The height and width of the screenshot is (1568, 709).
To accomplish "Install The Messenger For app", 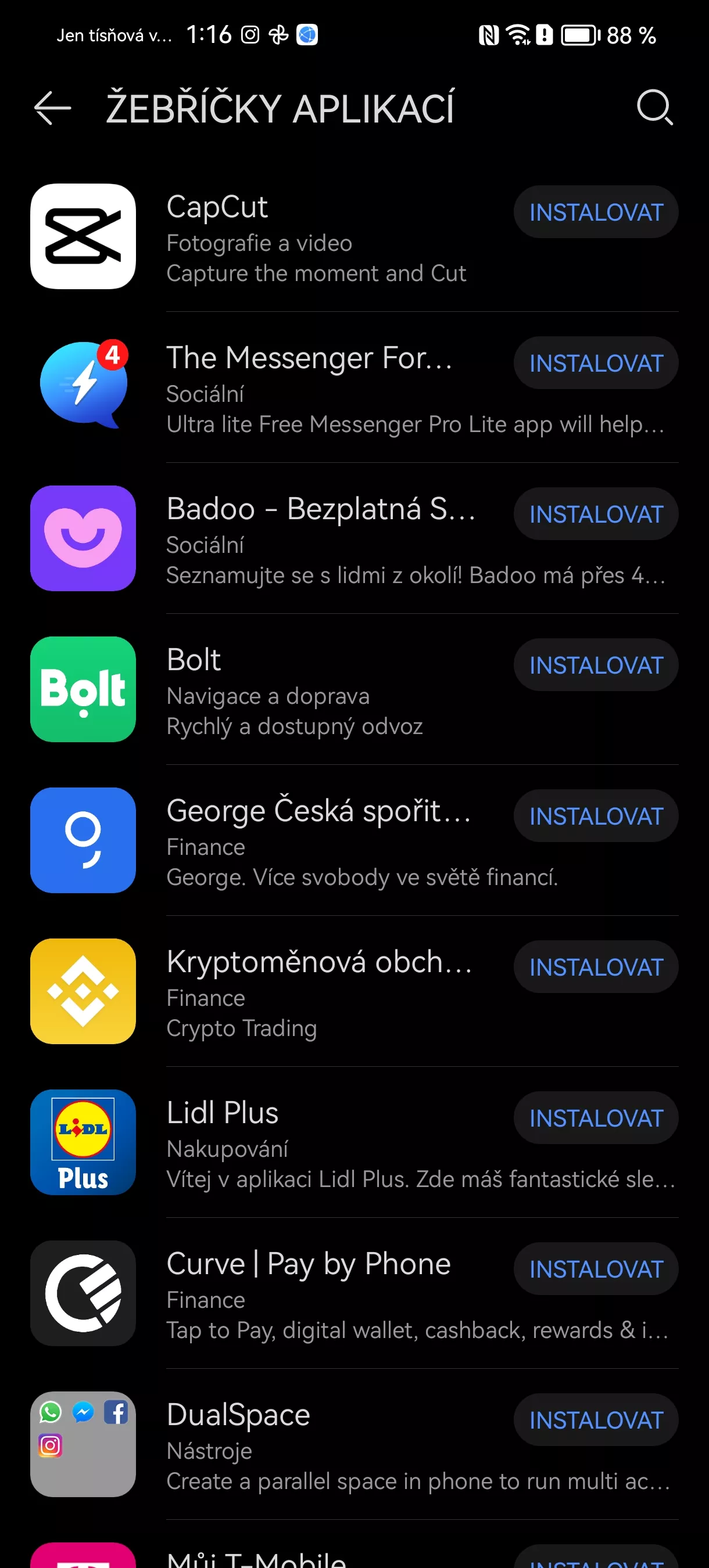I will tap(596, 363).
